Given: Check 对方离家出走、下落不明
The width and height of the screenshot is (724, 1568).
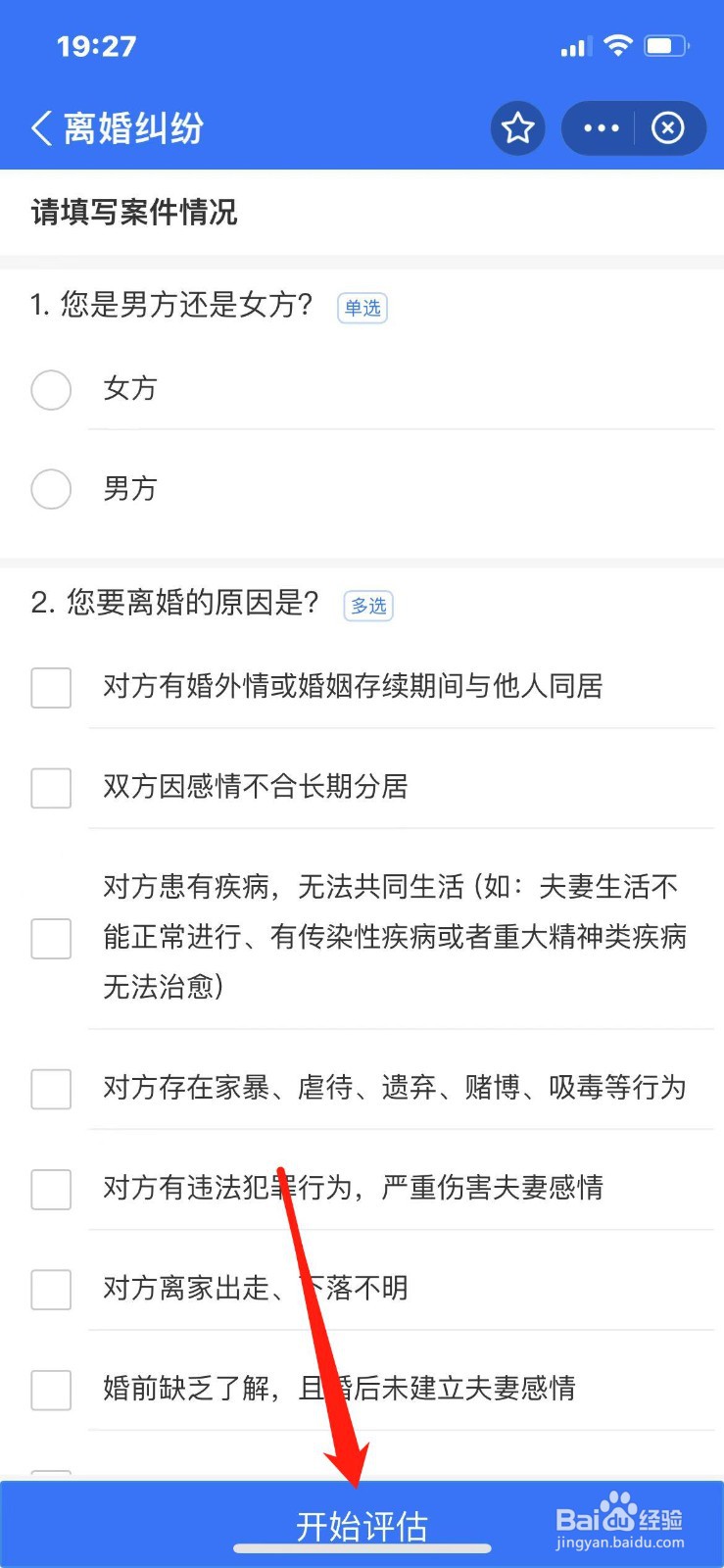Looking at the screenshot, I should [50, 1290].
